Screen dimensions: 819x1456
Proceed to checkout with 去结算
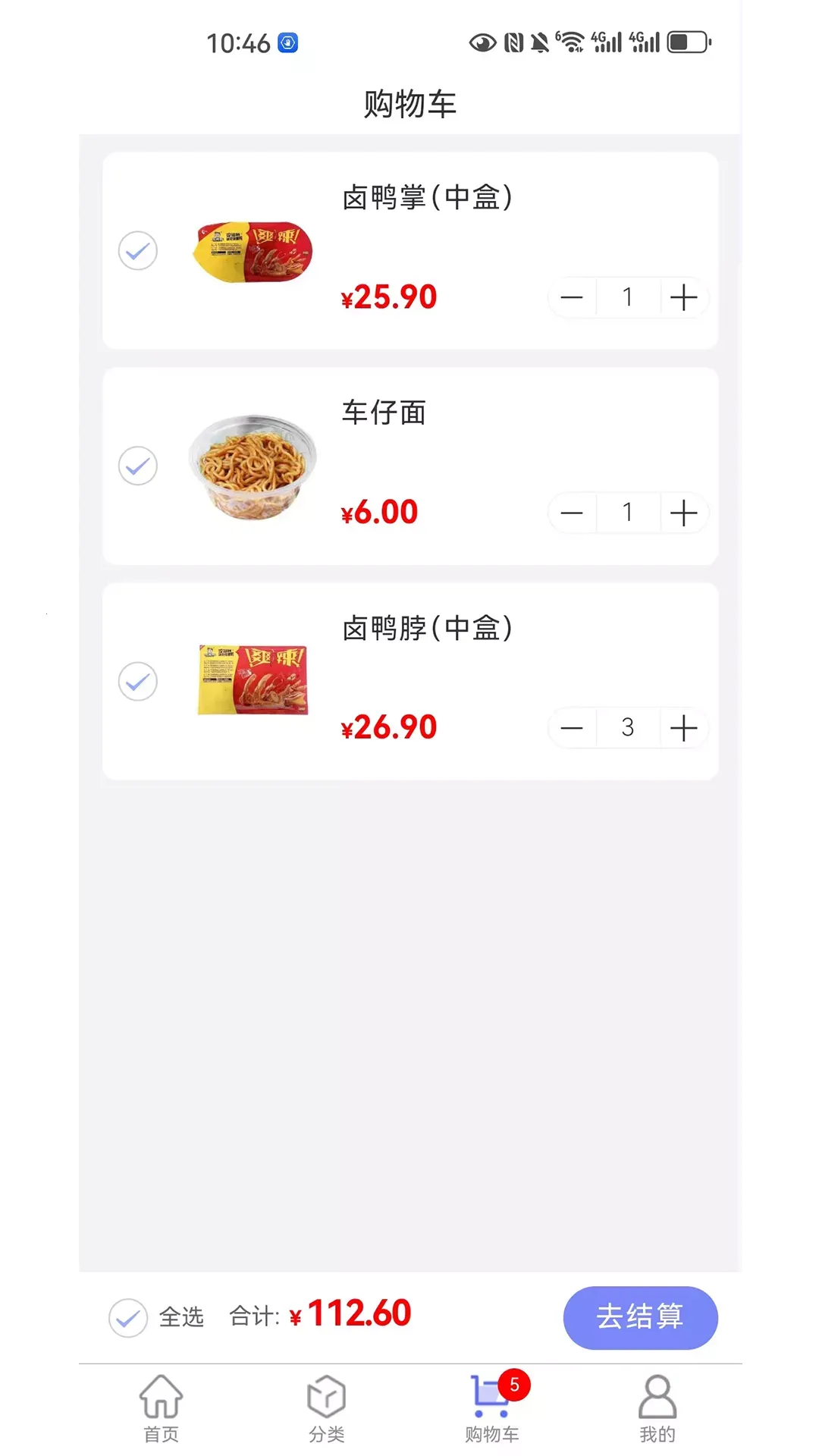(x=640, y=1317)
